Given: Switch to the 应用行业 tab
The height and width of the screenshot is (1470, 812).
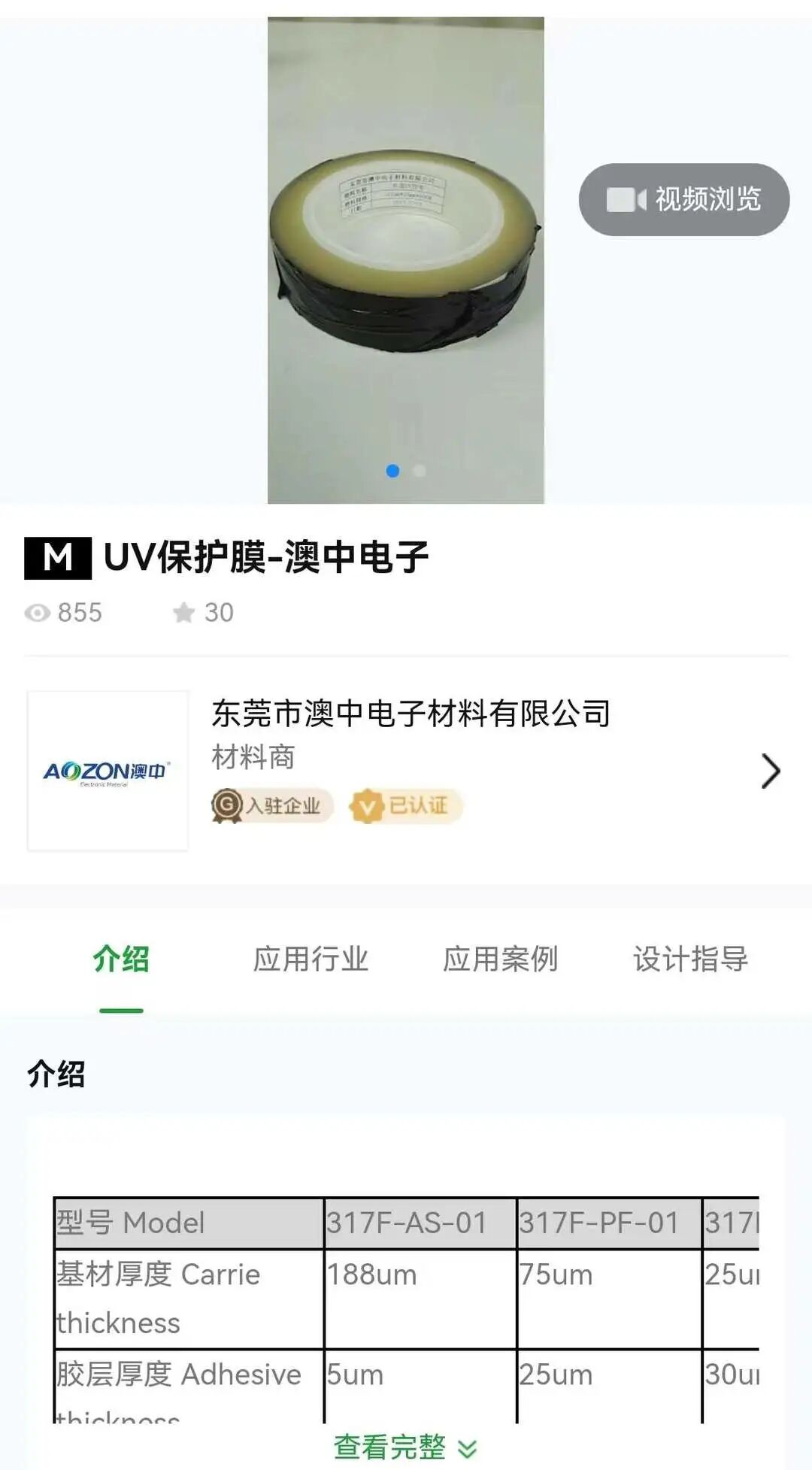Looking at the screenshot, I should coord(311,959).
